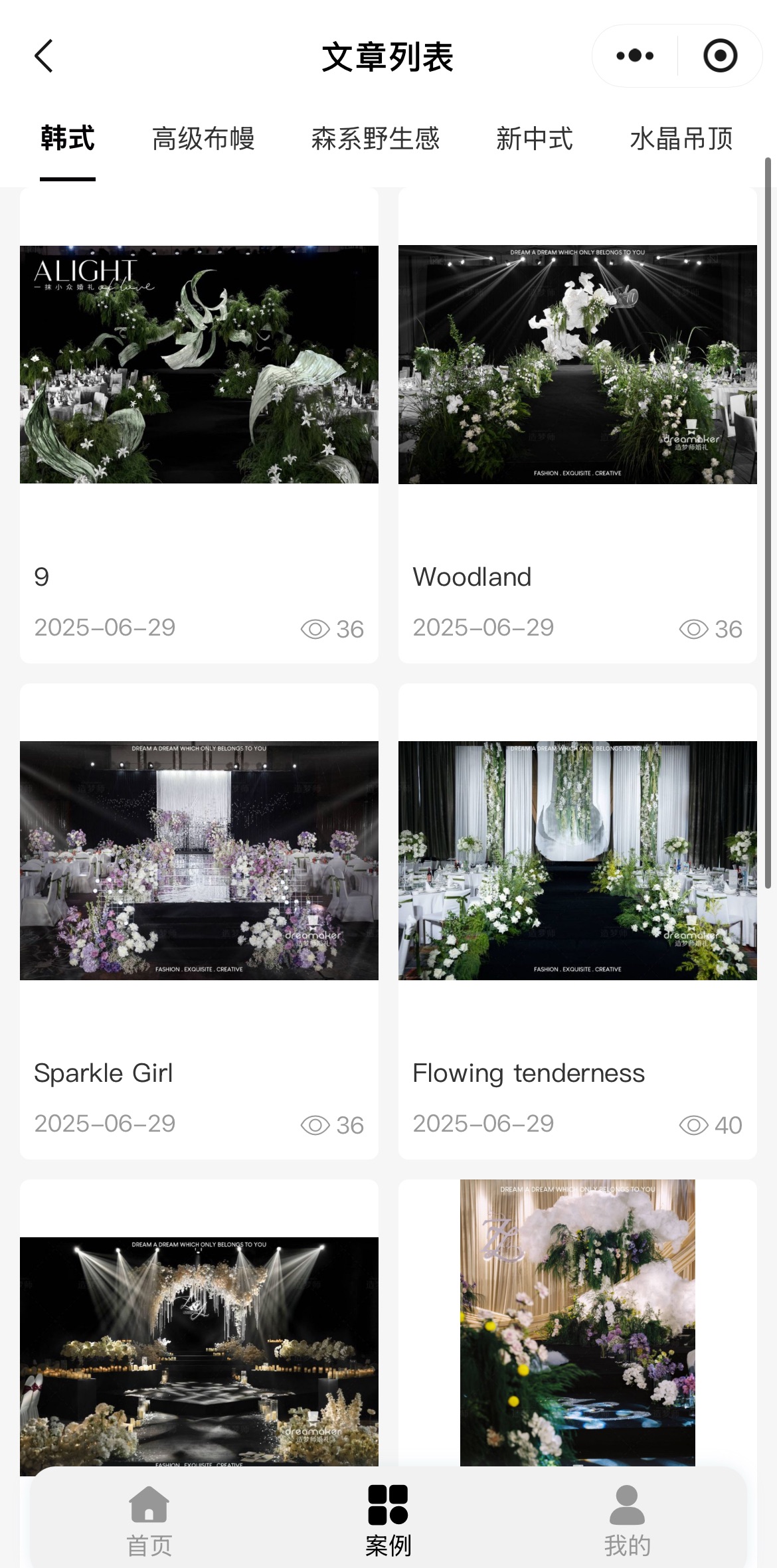
Task: Open the Woodland article card
Action: coord(578,425)
